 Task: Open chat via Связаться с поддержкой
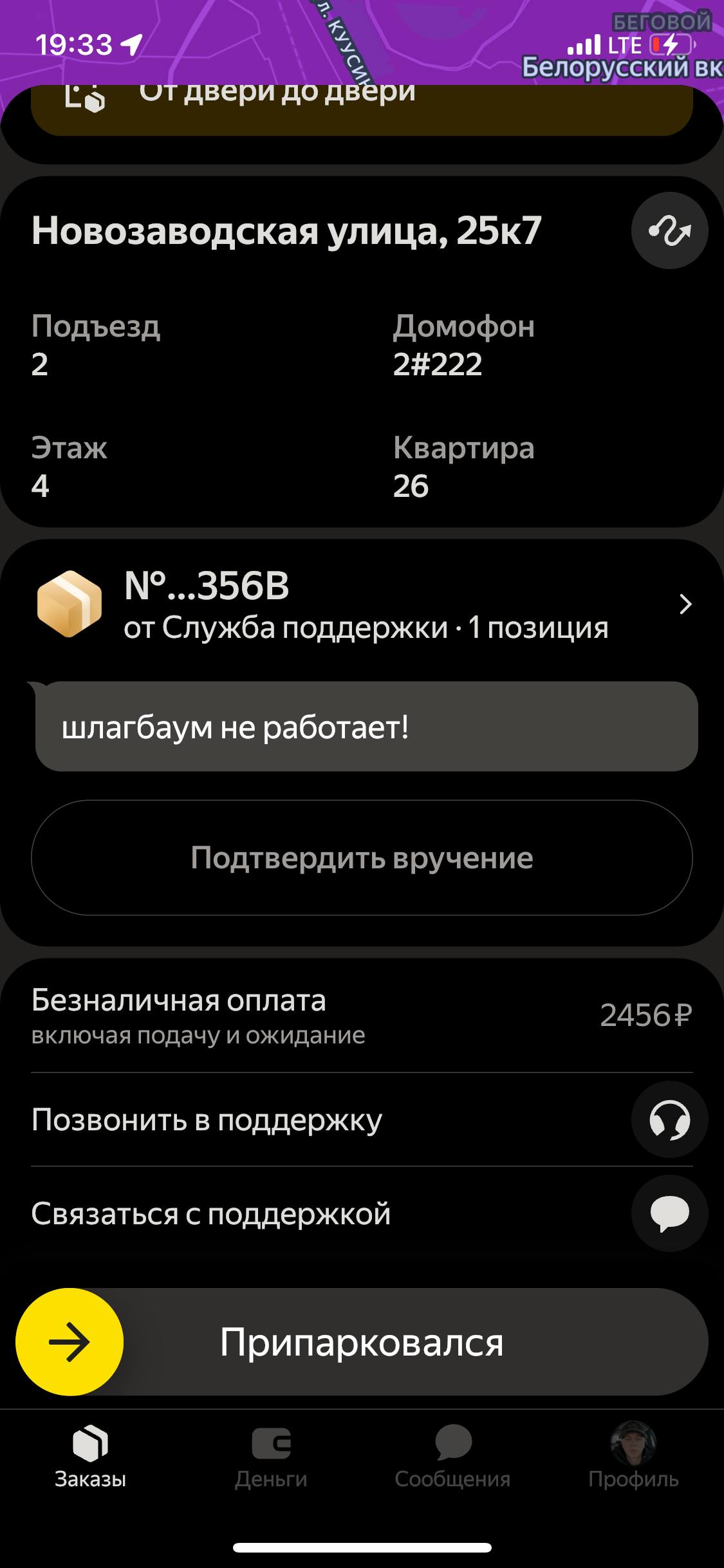tap(669, 1214)
